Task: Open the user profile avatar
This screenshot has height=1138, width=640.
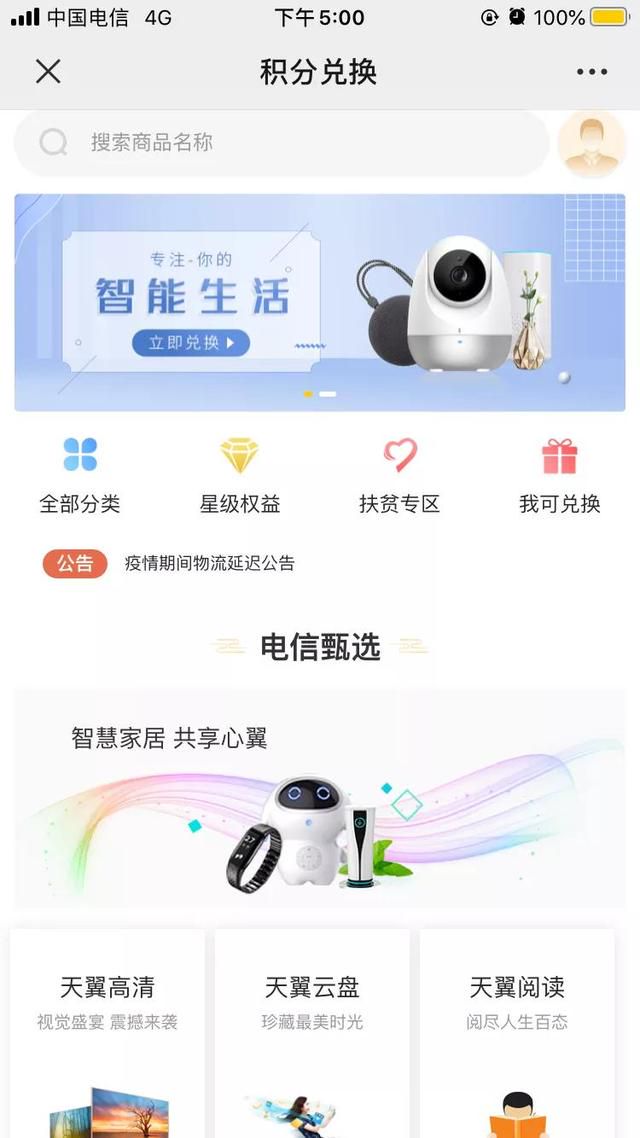Action: [591, 144]
